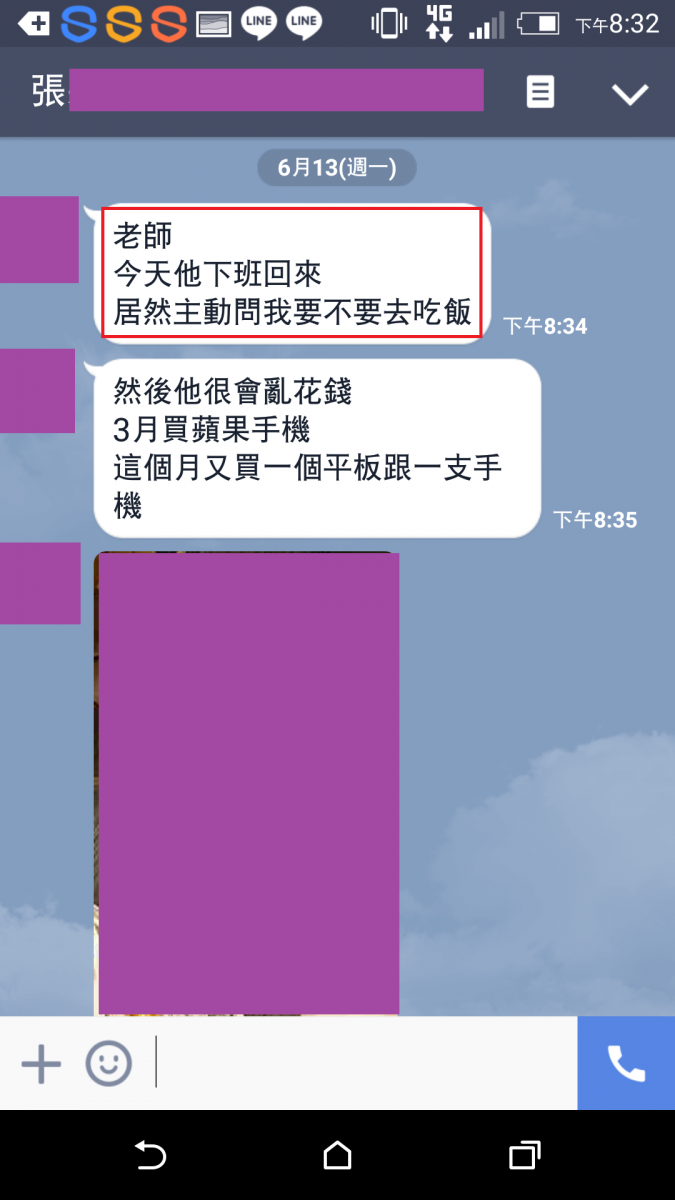Open the emoji sticker picker
The image size is (675, 1200).
tap(108, 1063)
